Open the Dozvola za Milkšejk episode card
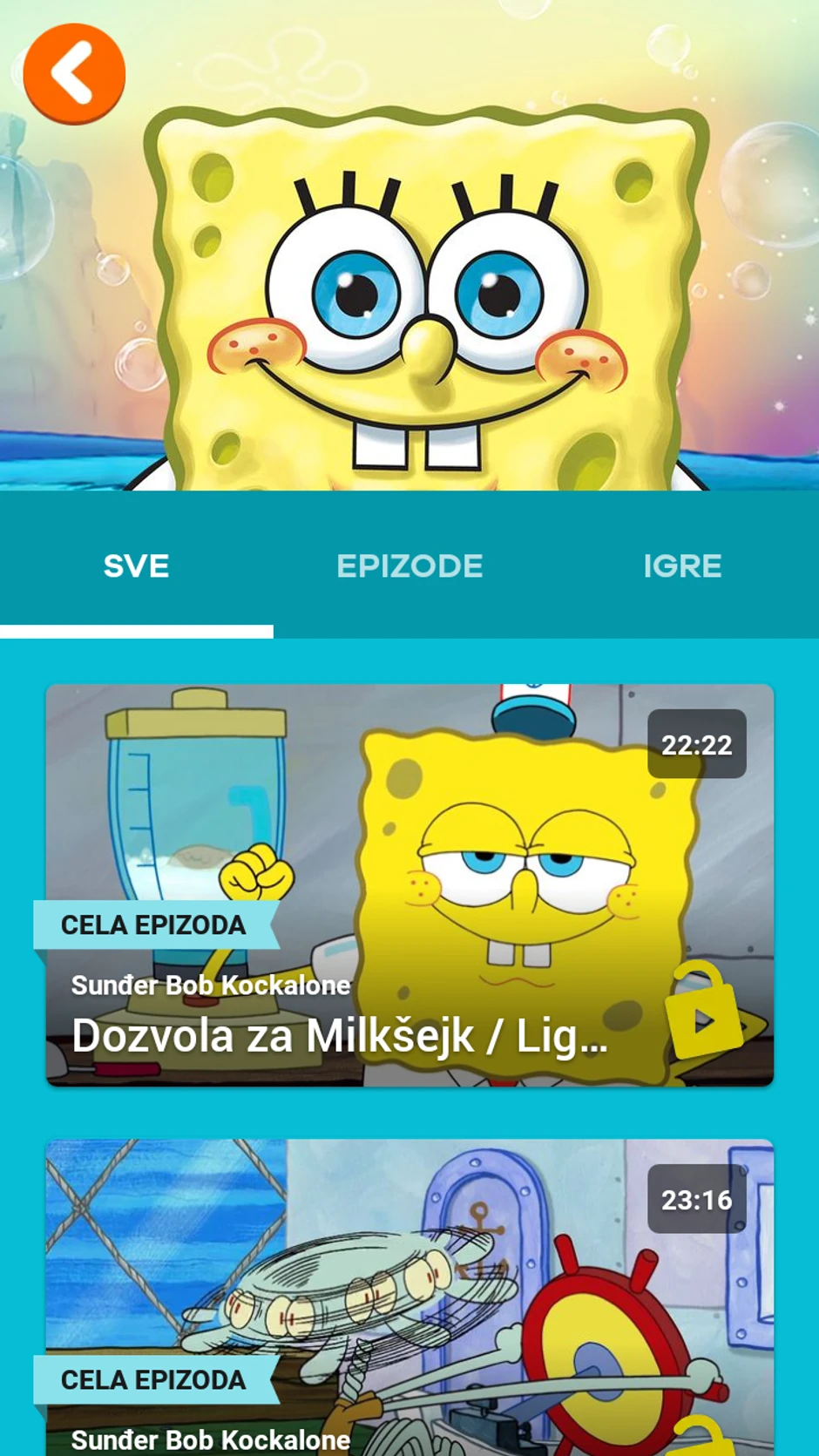This screenshot has height=1456, width=819. pyautogui.click(x=409, y=884)
